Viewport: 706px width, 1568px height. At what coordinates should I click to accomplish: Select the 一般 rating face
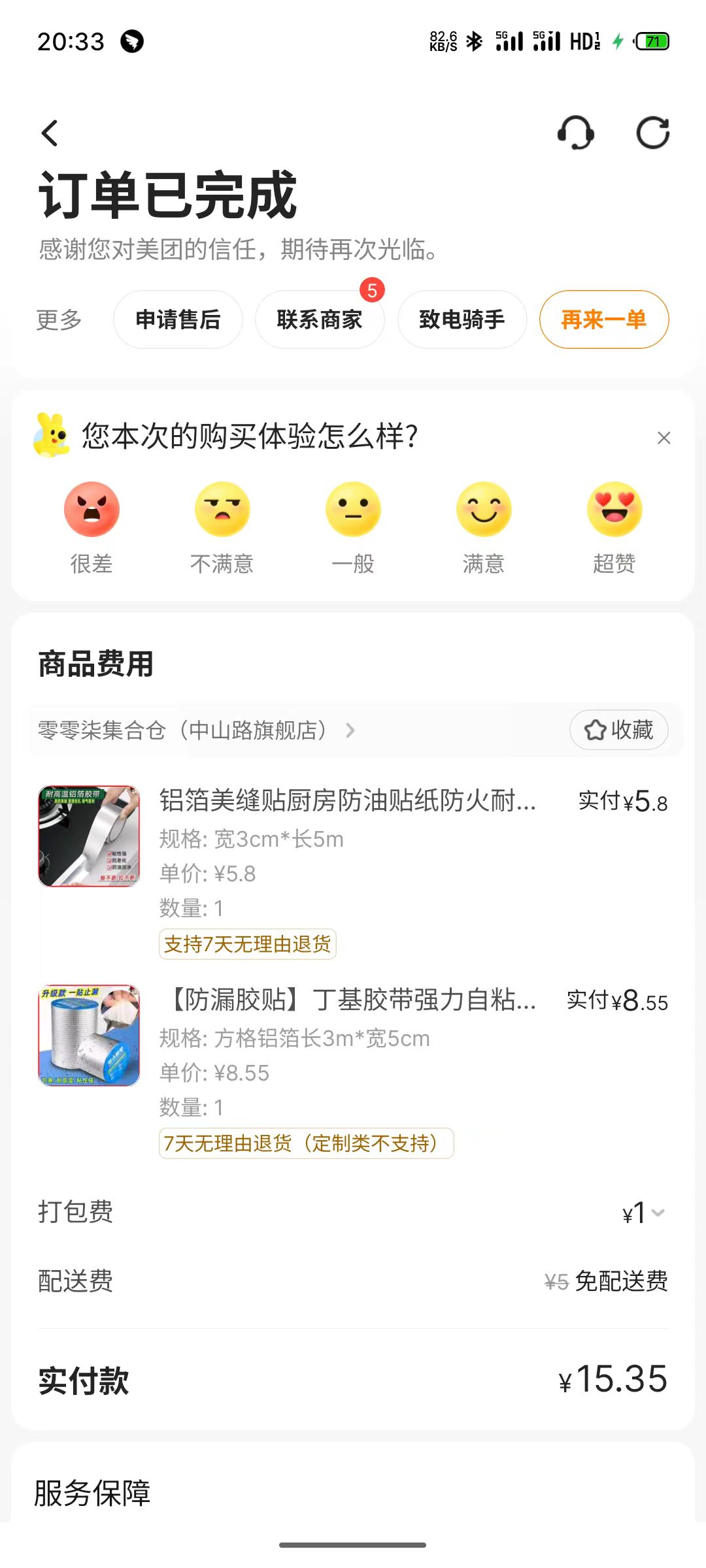(x=353, y=510)
